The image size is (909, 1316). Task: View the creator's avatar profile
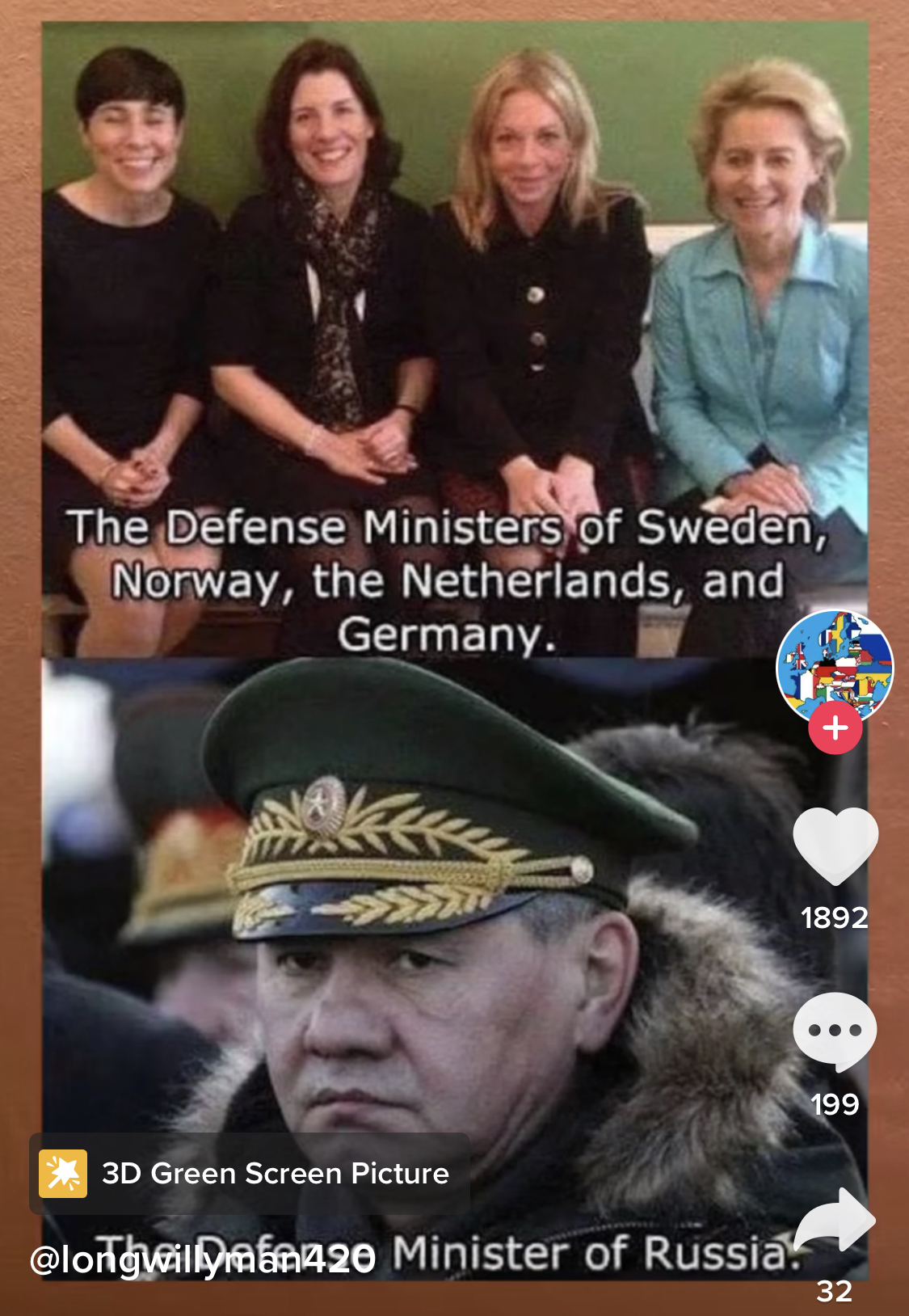tap(835, 666)
